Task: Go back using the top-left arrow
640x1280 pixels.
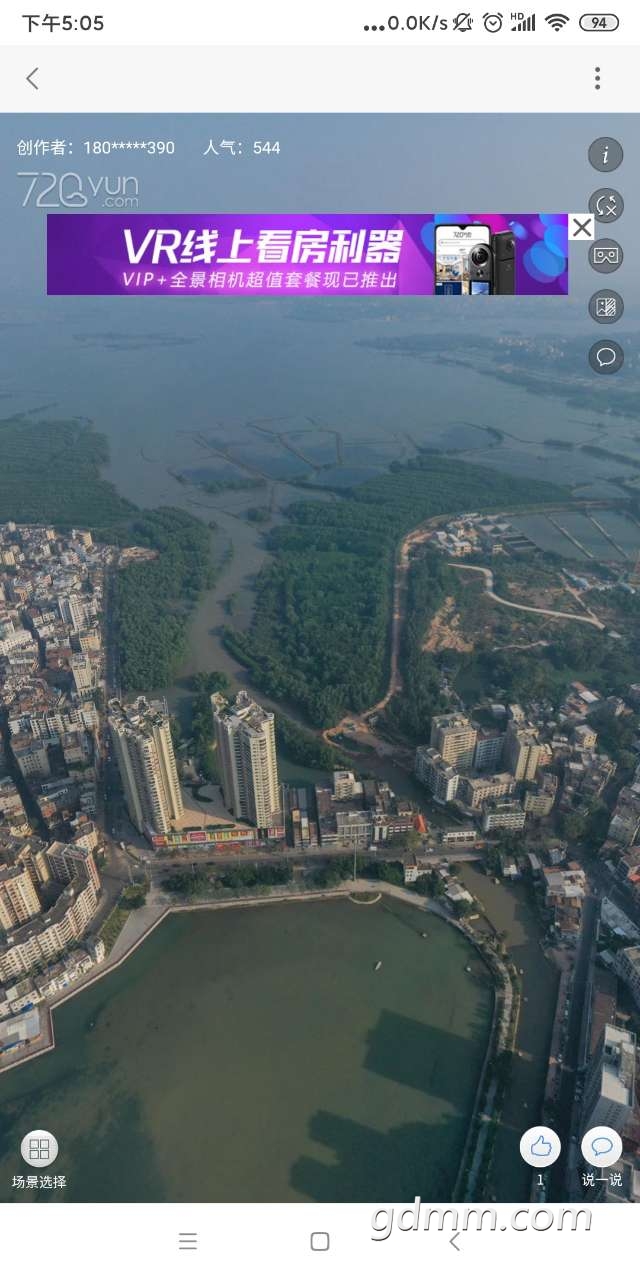Action: click(32, 78)
